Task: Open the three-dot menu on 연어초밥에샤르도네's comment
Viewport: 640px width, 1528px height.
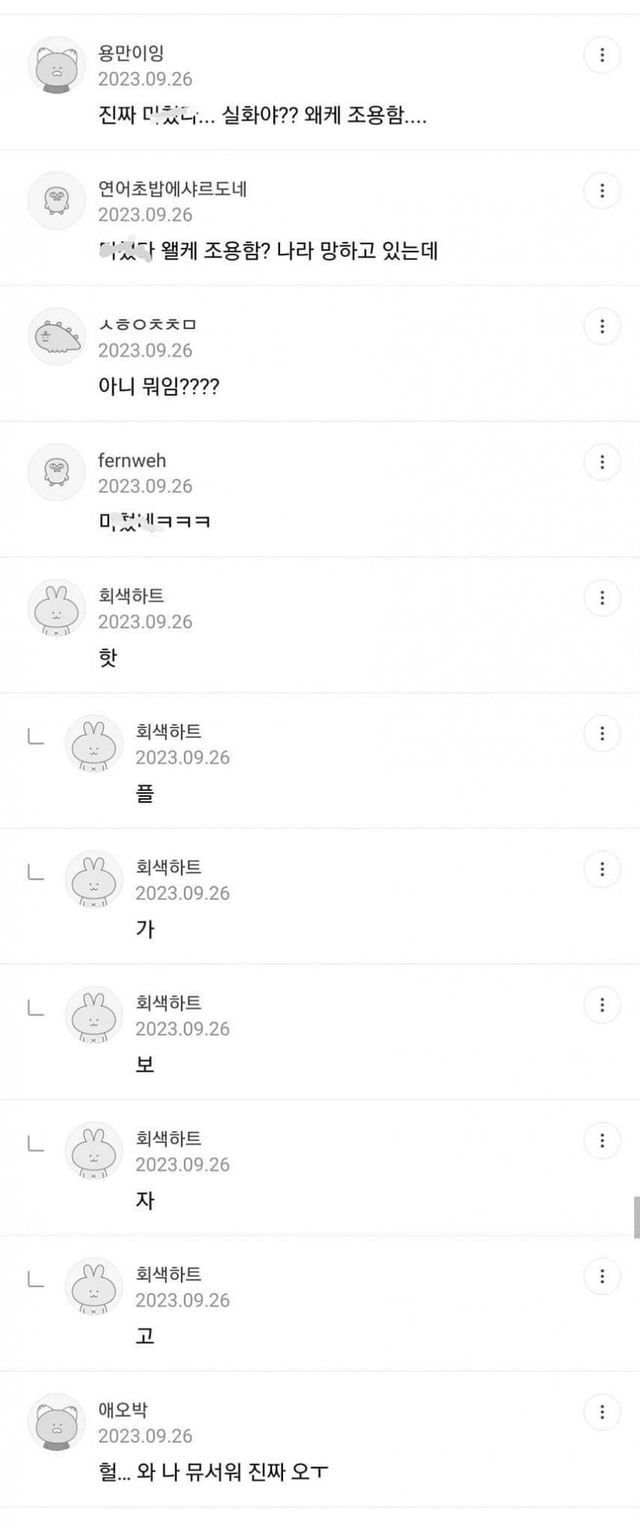Action: (x=602, y=190)
